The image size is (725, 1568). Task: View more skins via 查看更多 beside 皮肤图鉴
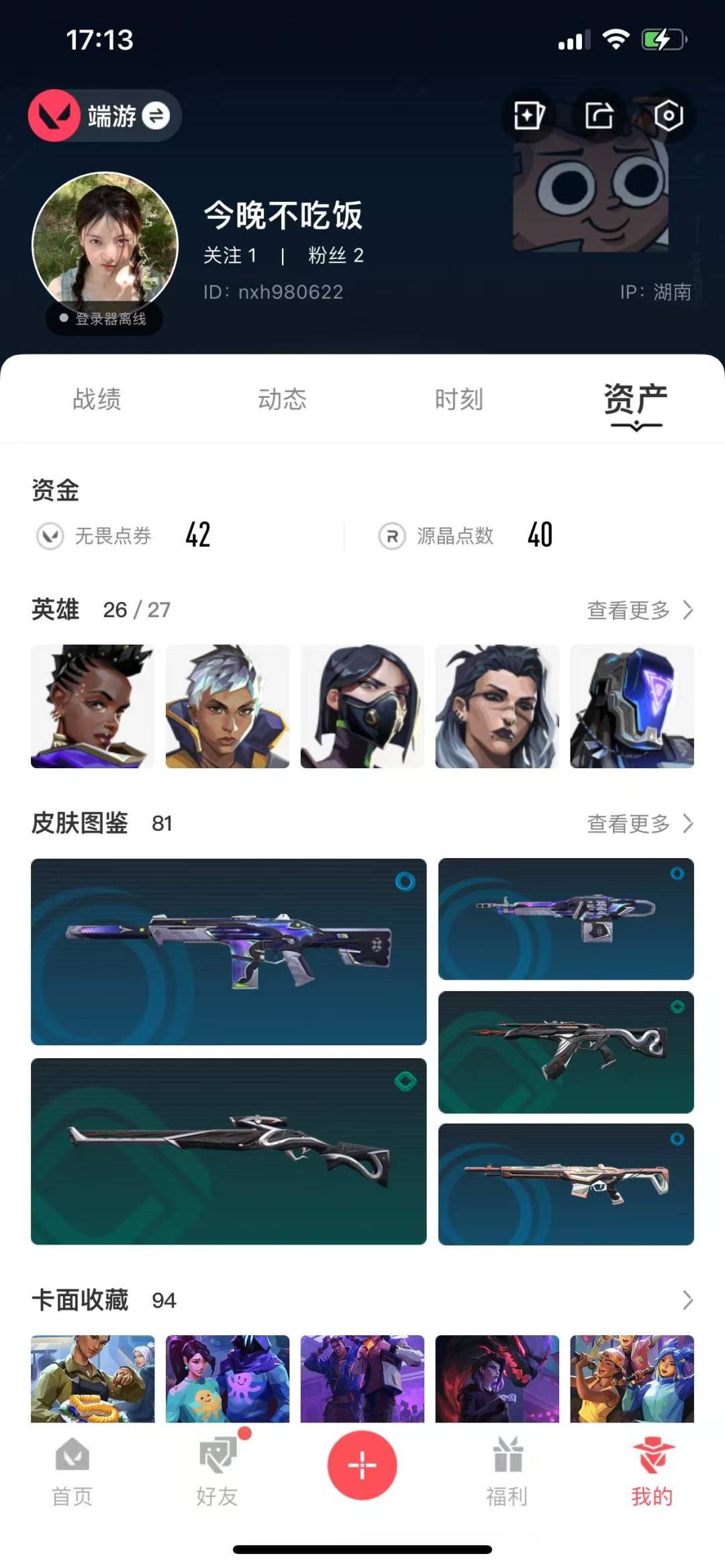640,823
